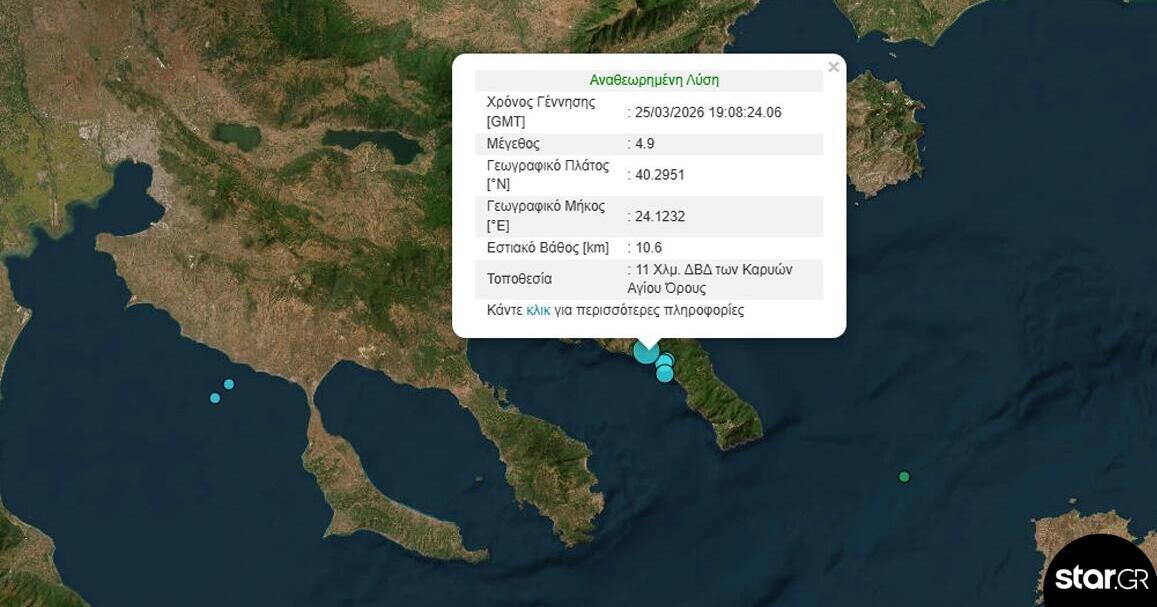The height and width of the screenshot is (607, 1157).
Task: Select the large earthquake marker under the popup
Action: point(646,352)
